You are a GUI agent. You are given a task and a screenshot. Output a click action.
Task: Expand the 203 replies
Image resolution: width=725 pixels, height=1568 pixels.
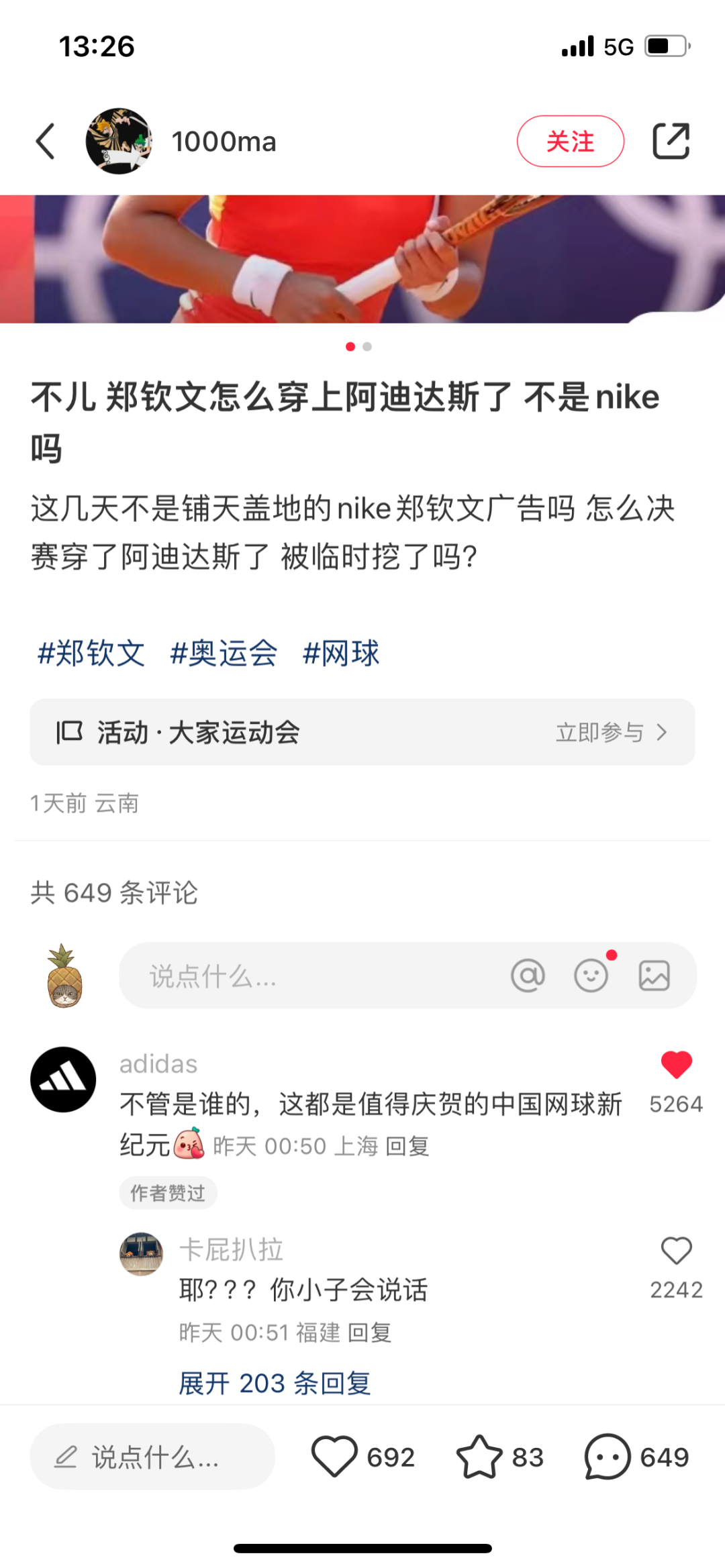pos(275,1383)
